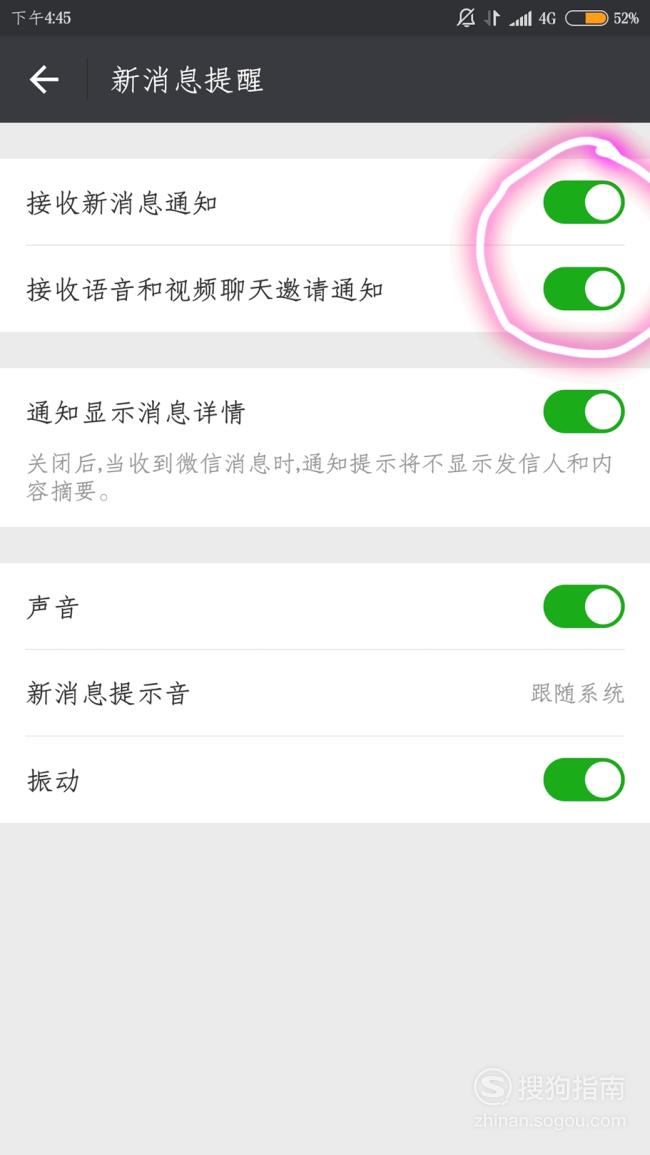
Task: Open 新消息提示音 setting row
Action: [325, 693]
